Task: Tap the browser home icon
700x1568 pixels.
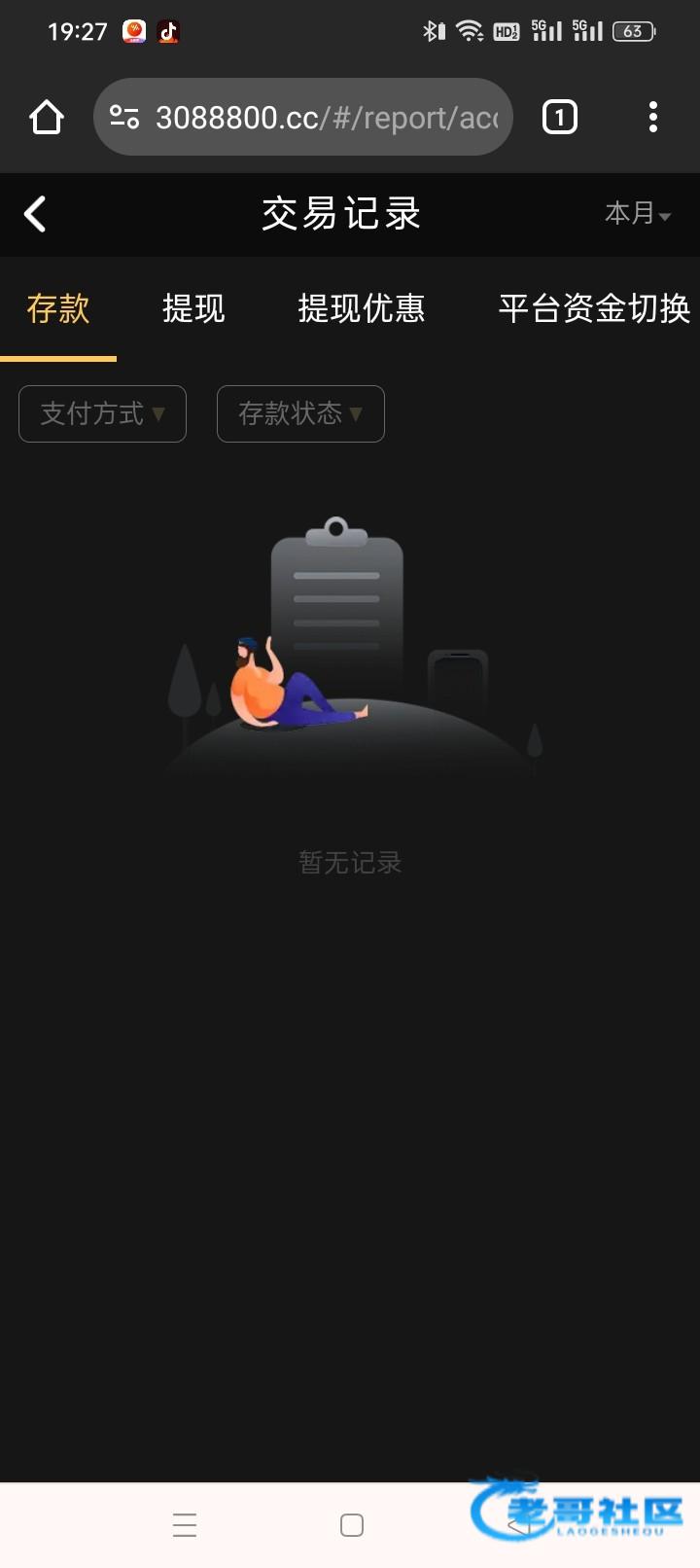Action: [47, 118]
